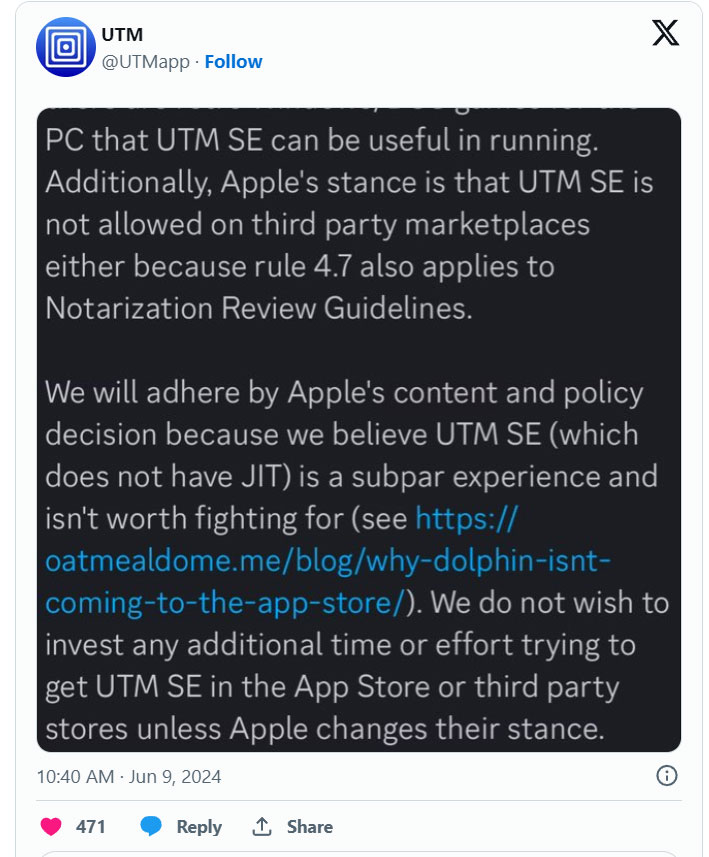
Task: Open the UTM display name
Action: click(122, 35)
